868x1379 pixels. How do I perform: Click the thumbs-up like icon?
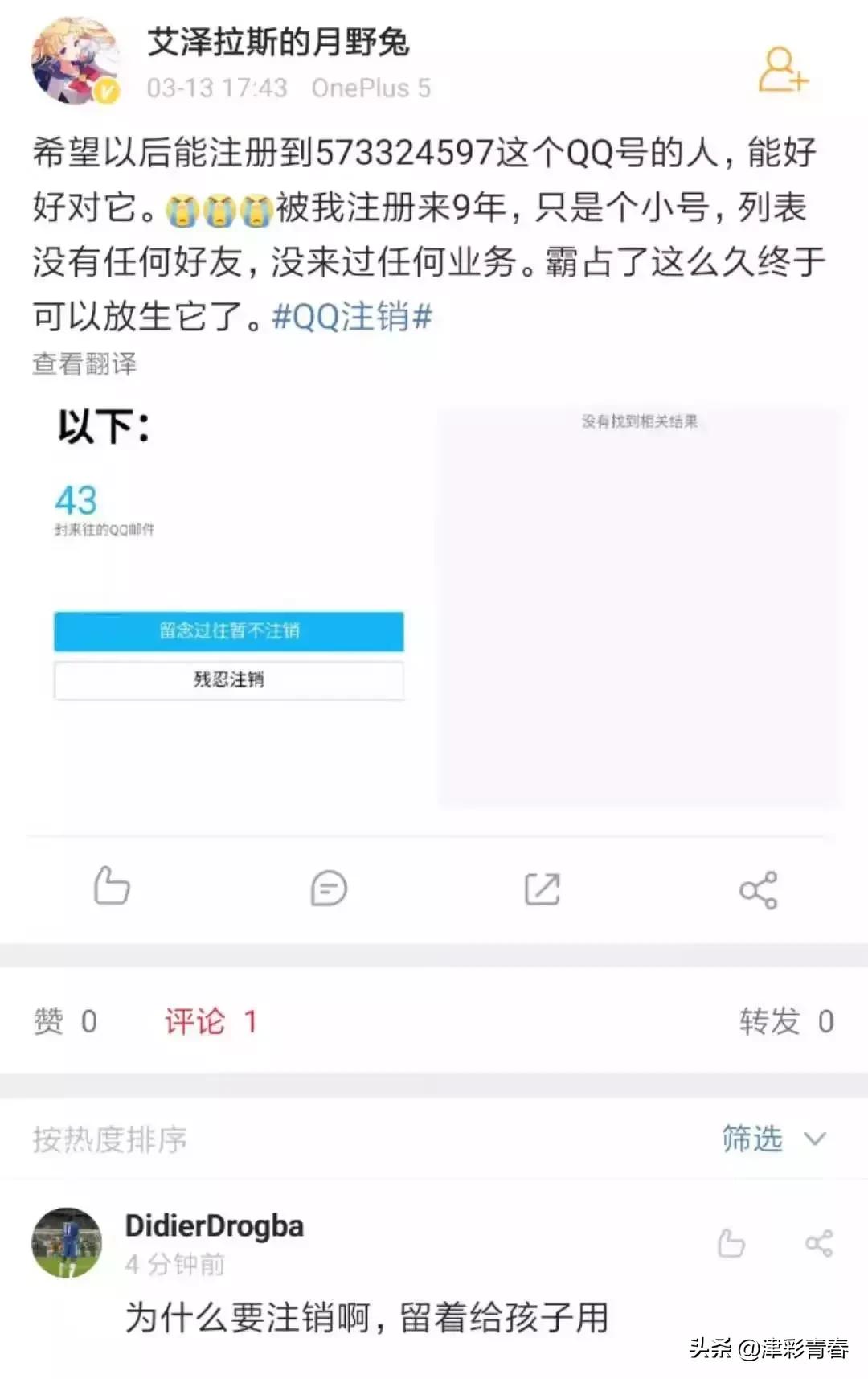[x=112, y=888]
